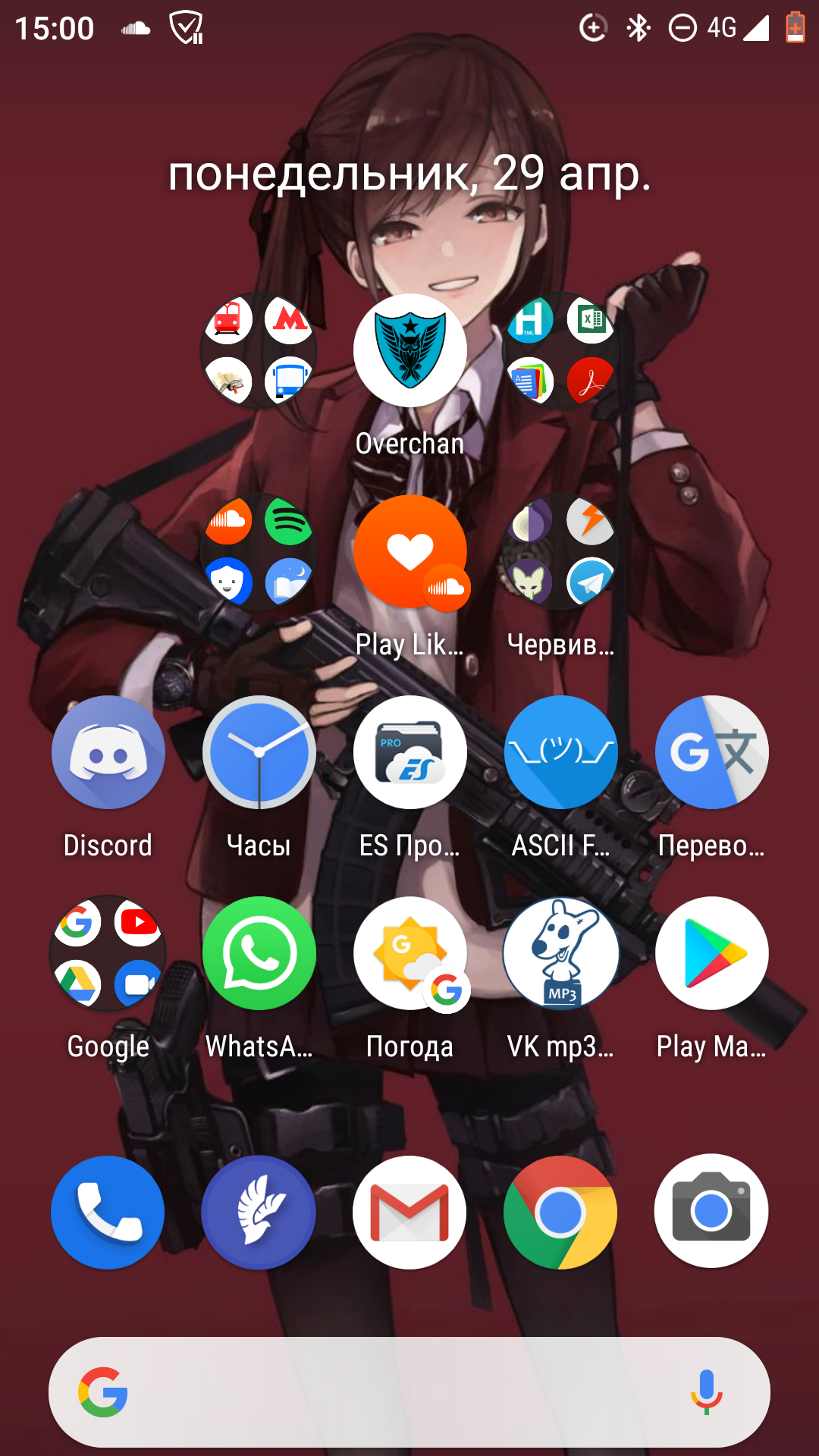The height and width of the screenshot is (1456, 819).
Task: Launch Gmail from the dock
Action: [x=409, y=1212]
